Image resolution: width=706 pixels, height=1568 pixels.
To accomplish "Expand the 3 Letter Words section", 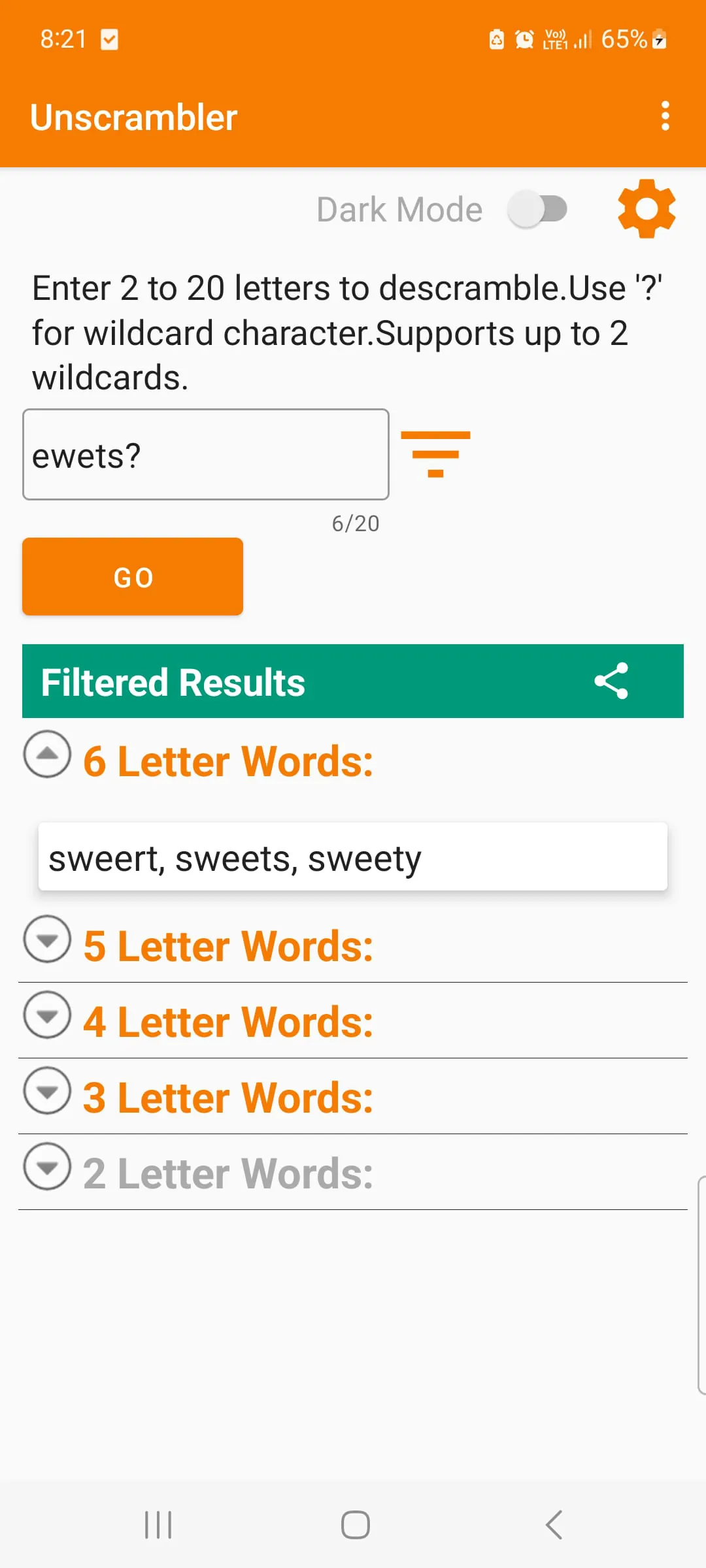I will pyautogui.click(x=47, y=1090).
